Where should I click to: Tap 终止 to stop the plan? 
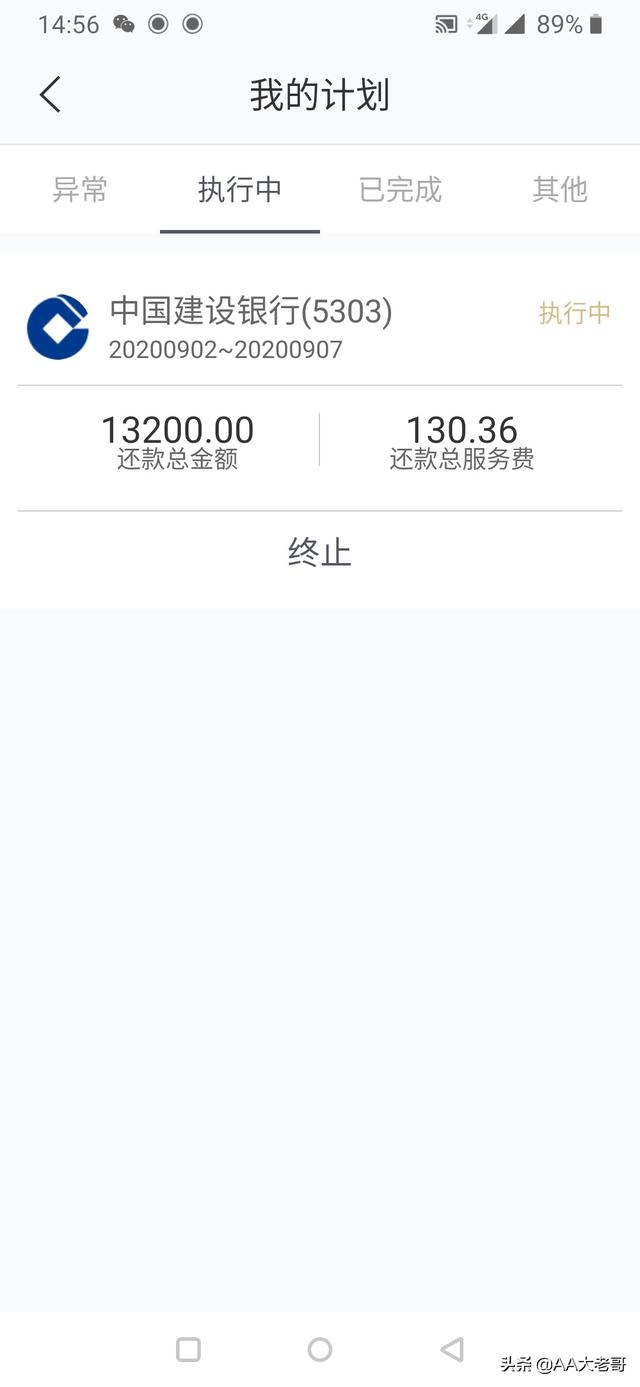click(x=320, y=552)
